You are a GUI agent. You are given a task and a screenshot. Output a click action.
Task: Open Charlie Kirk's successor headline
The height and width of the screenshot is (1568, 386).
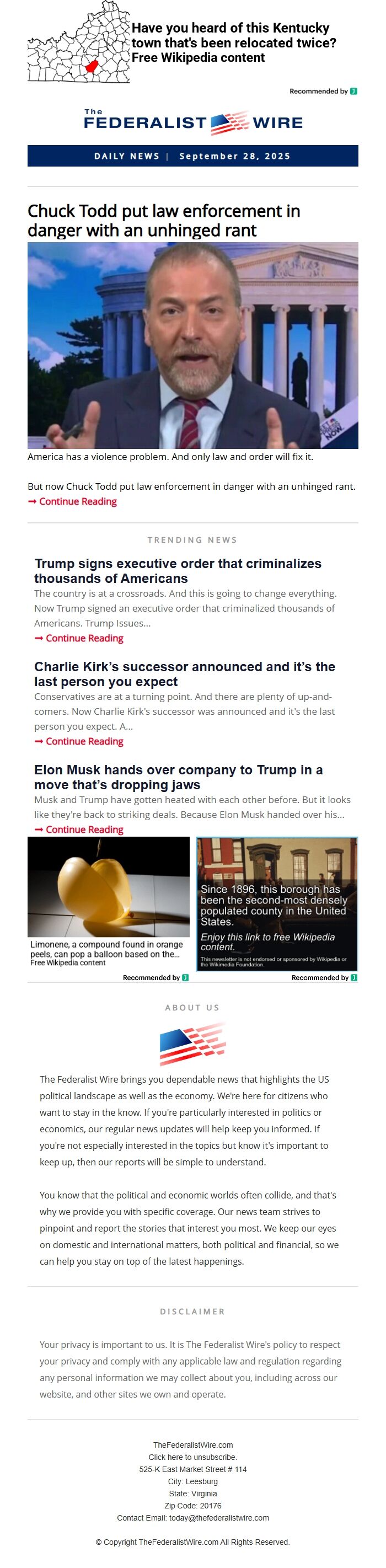(x=185, y=674)
